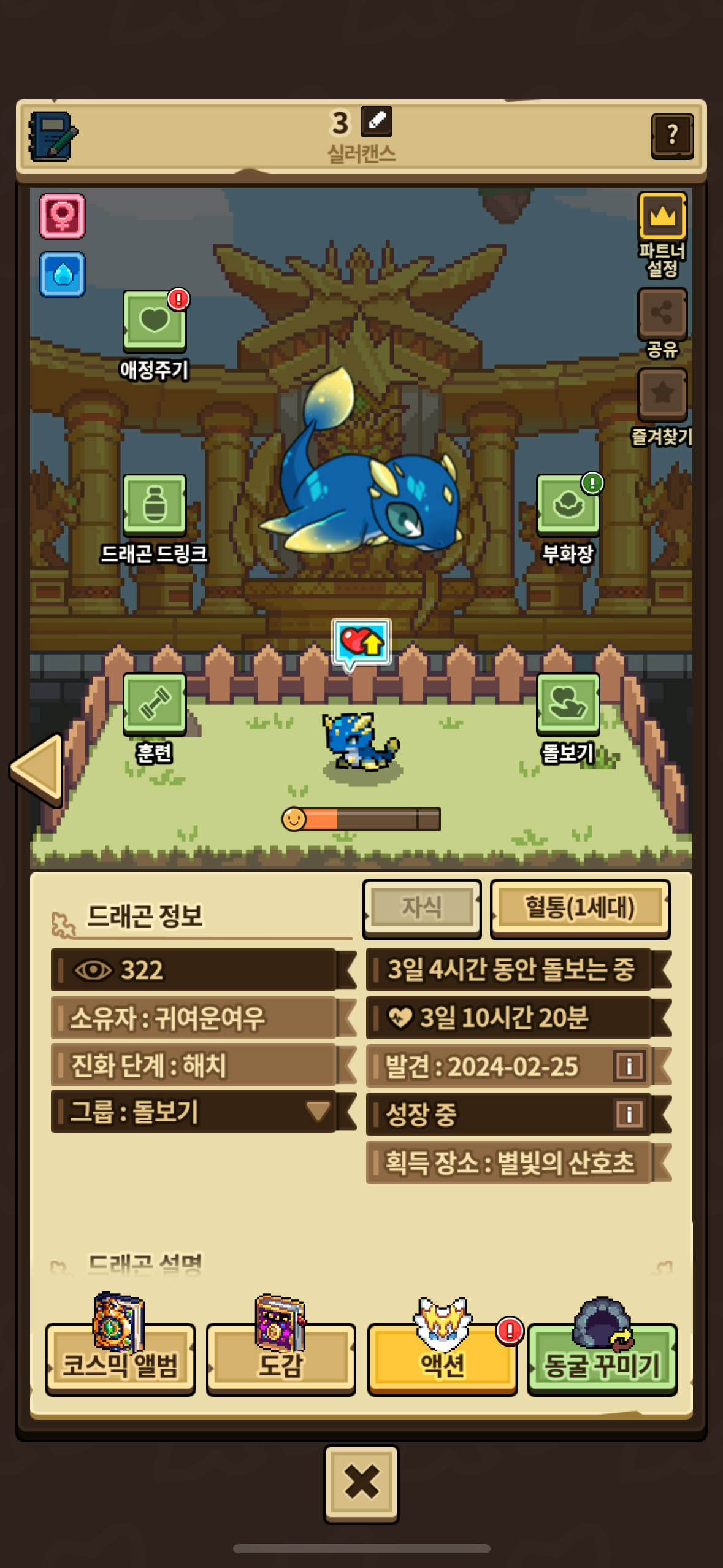Viewport: 723px width, 1568px height.
Task: Edit the dragon's name with pencil icon
Action: click(x=376, y=121)
